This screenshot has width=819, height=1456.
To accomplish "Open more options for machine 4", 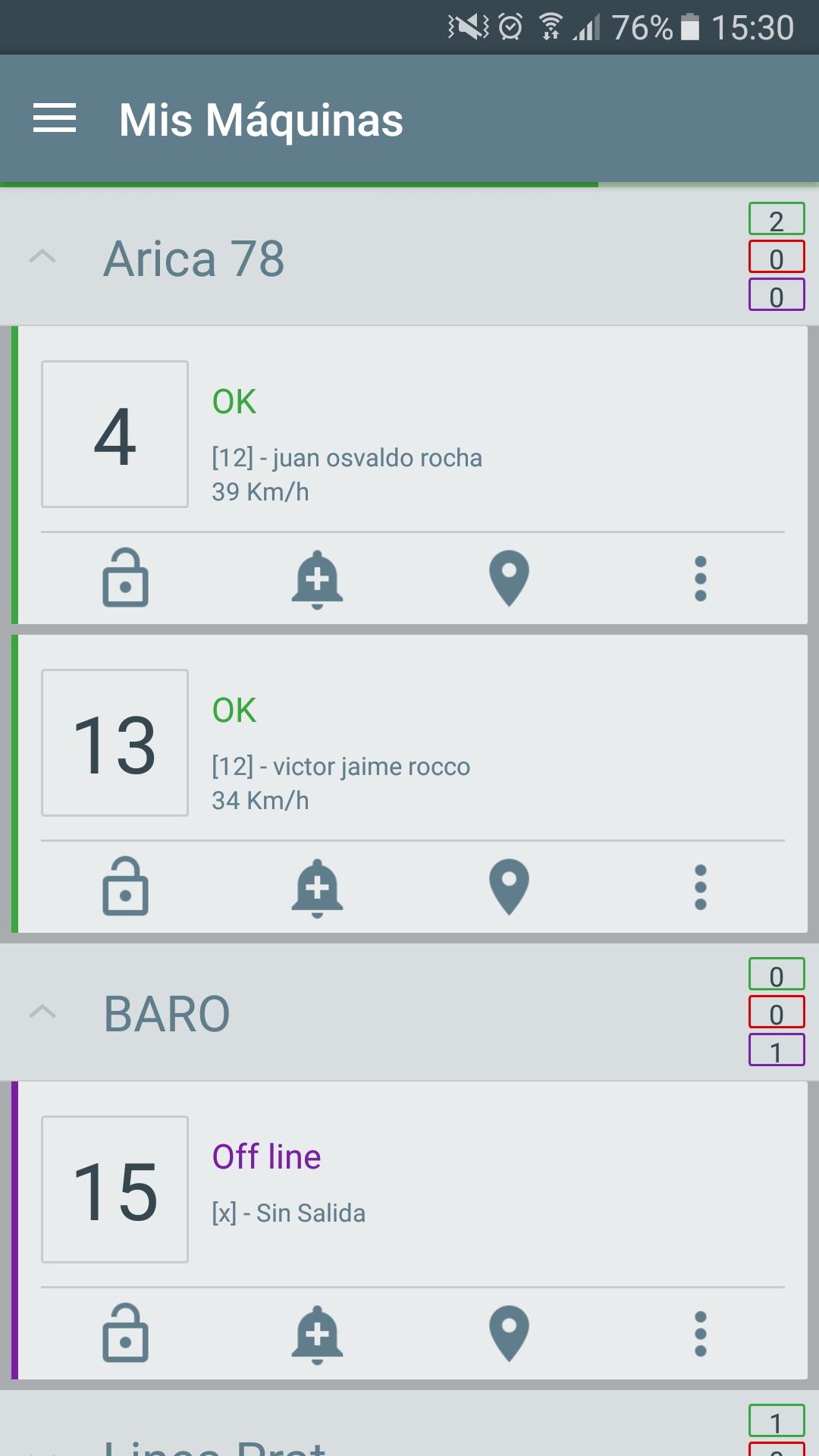I will tap(701, 579).
